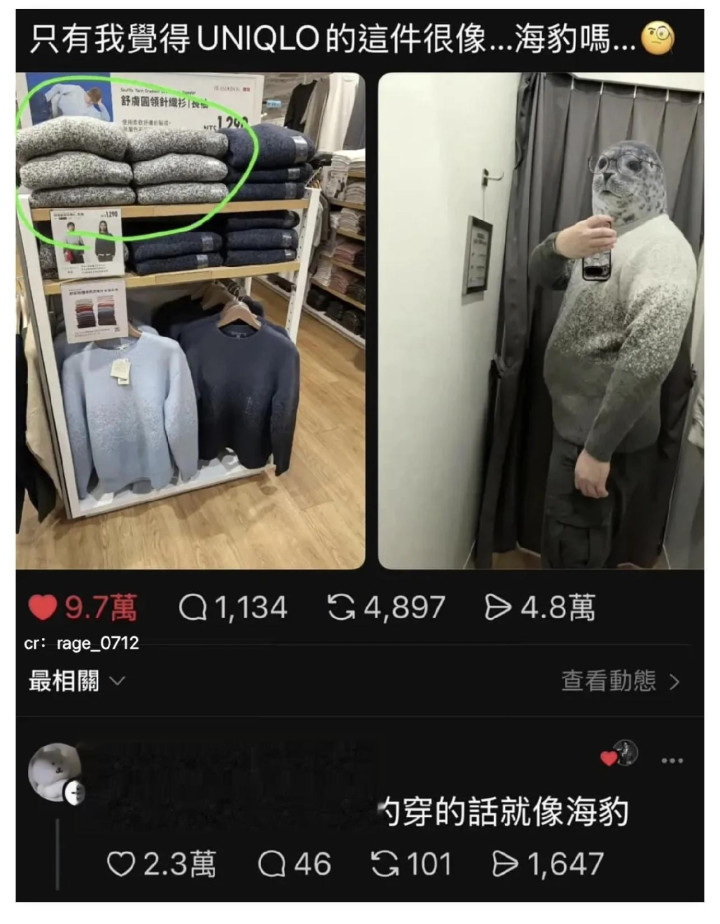Image resolution: width=720 pixels, height=924 pixels.
Task: Comment on the reply with 46 replies
Action: [x=272, y=863]
